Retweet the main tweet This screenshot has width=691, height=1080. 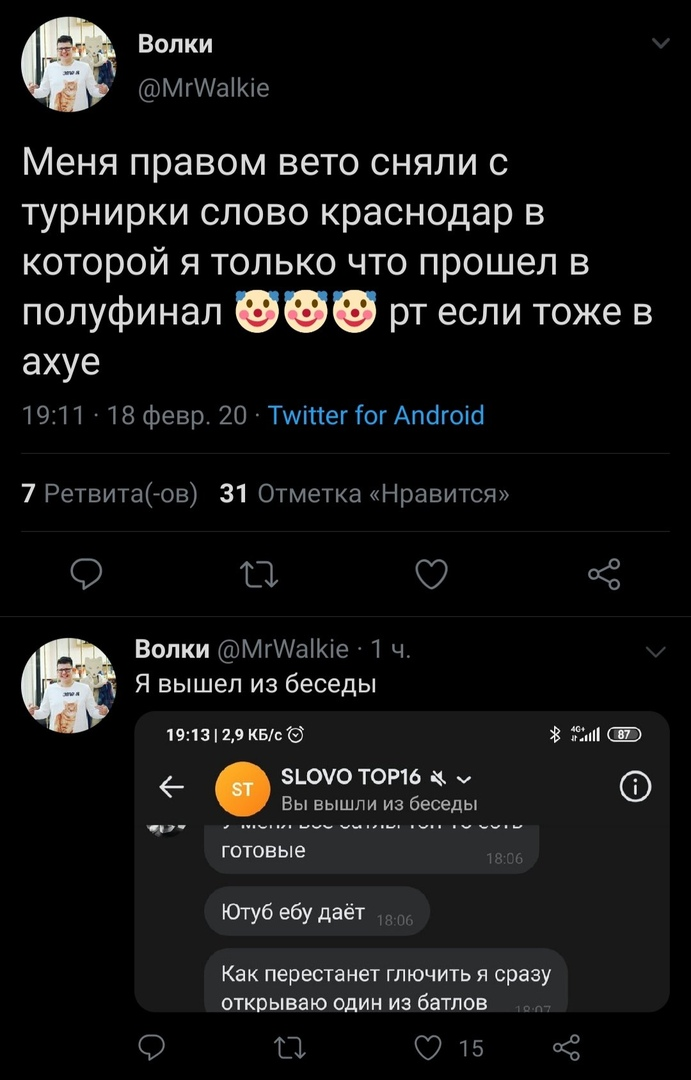pos(258,574)
